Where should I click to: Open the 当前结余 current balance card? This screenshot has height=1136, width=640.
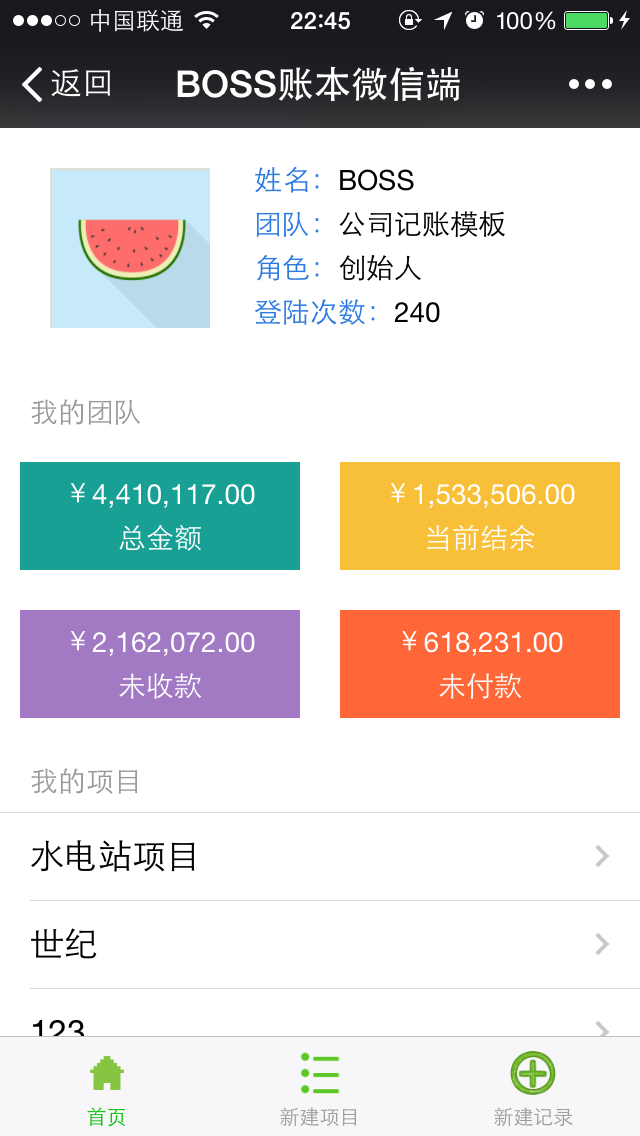(x=480, y=516)
